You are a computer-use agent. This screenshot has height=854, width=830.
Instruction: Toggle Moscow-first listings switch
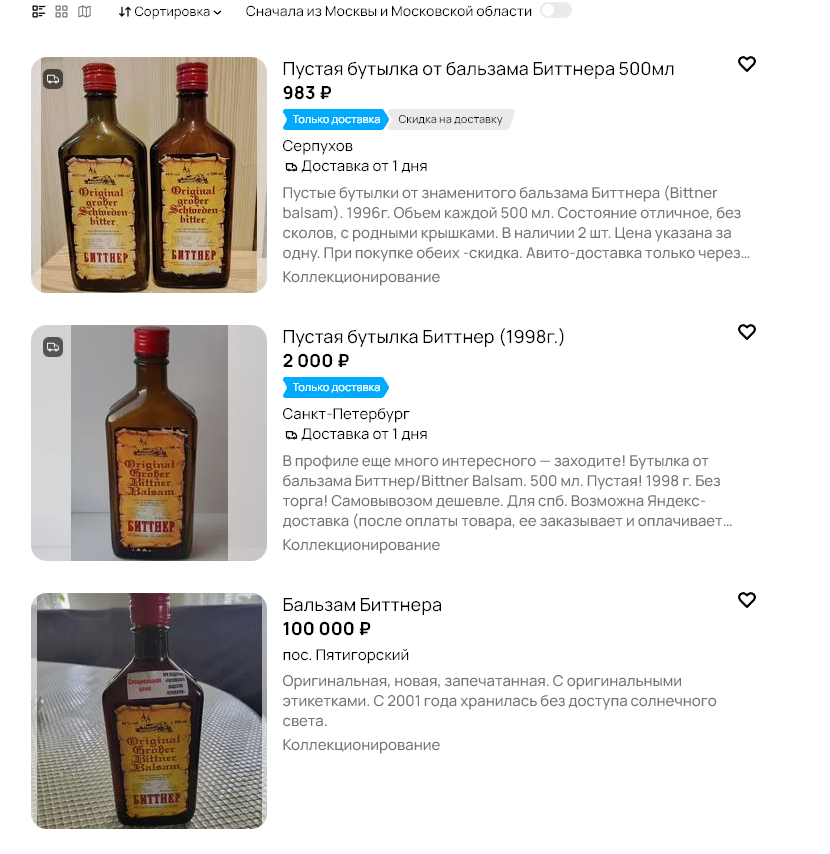point(555,11)
